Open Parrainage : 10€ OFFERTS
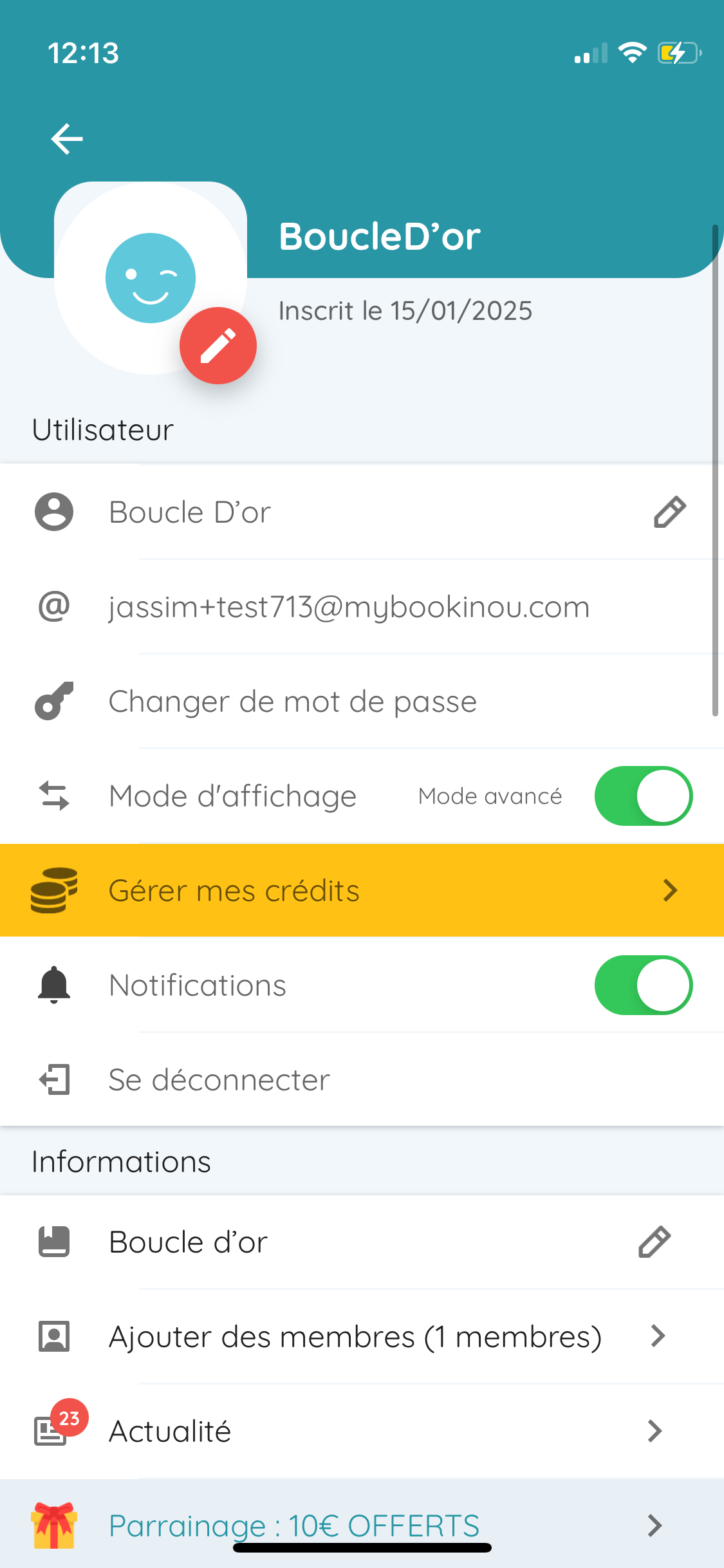Screen dimensions: 724x1568 (x=362, y=1526)
